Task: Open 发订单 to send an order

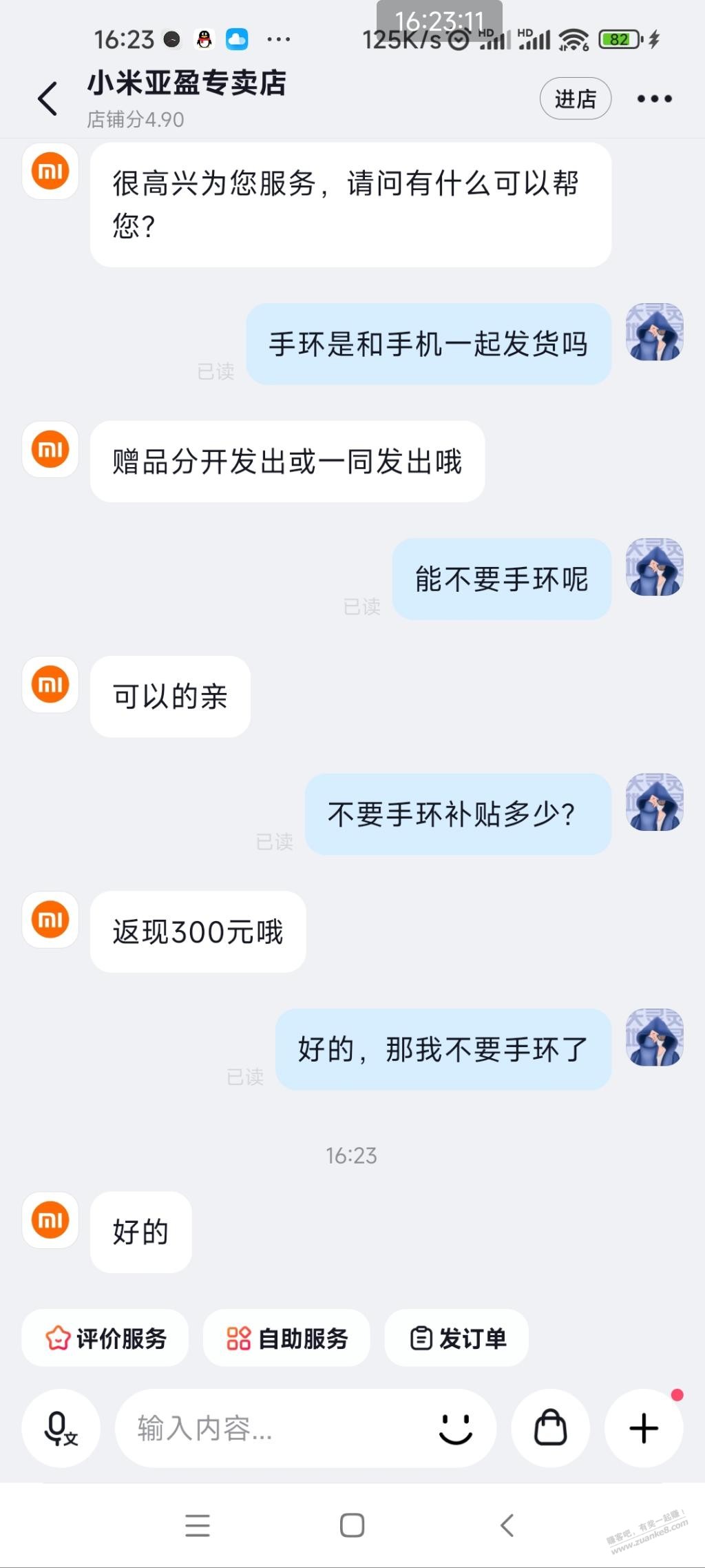Action: click(456, 1337)
